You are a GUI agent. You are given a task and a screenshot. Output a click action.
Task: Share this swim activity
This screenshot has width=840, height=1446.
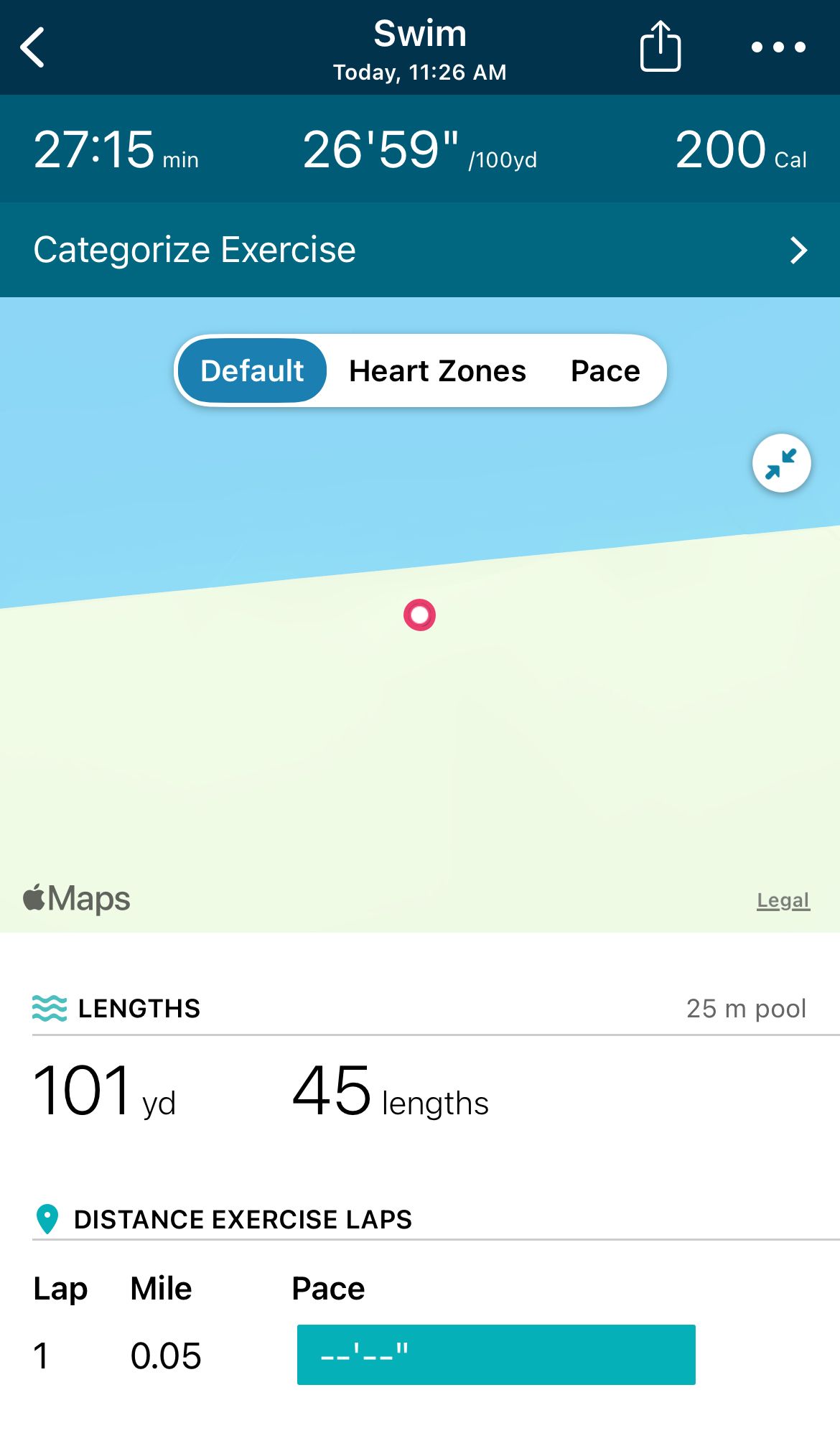point(660,47)
